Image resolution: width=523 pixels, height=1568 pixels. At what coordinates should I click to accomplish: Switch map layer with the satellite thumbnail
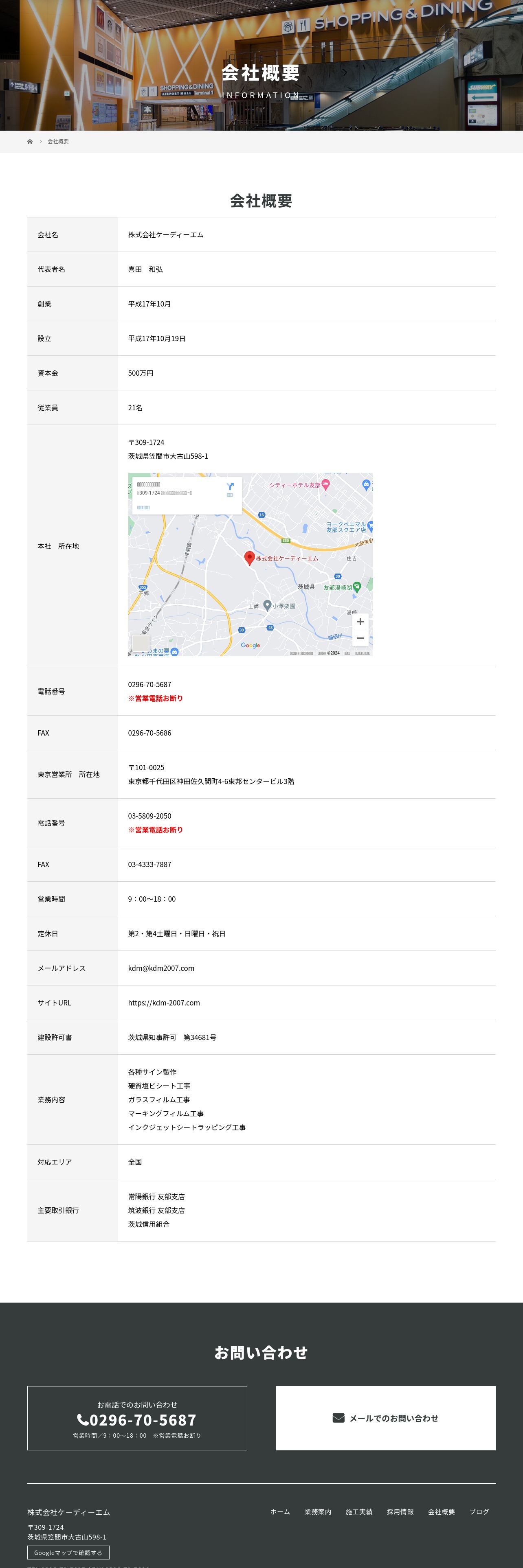pos(141,643)
